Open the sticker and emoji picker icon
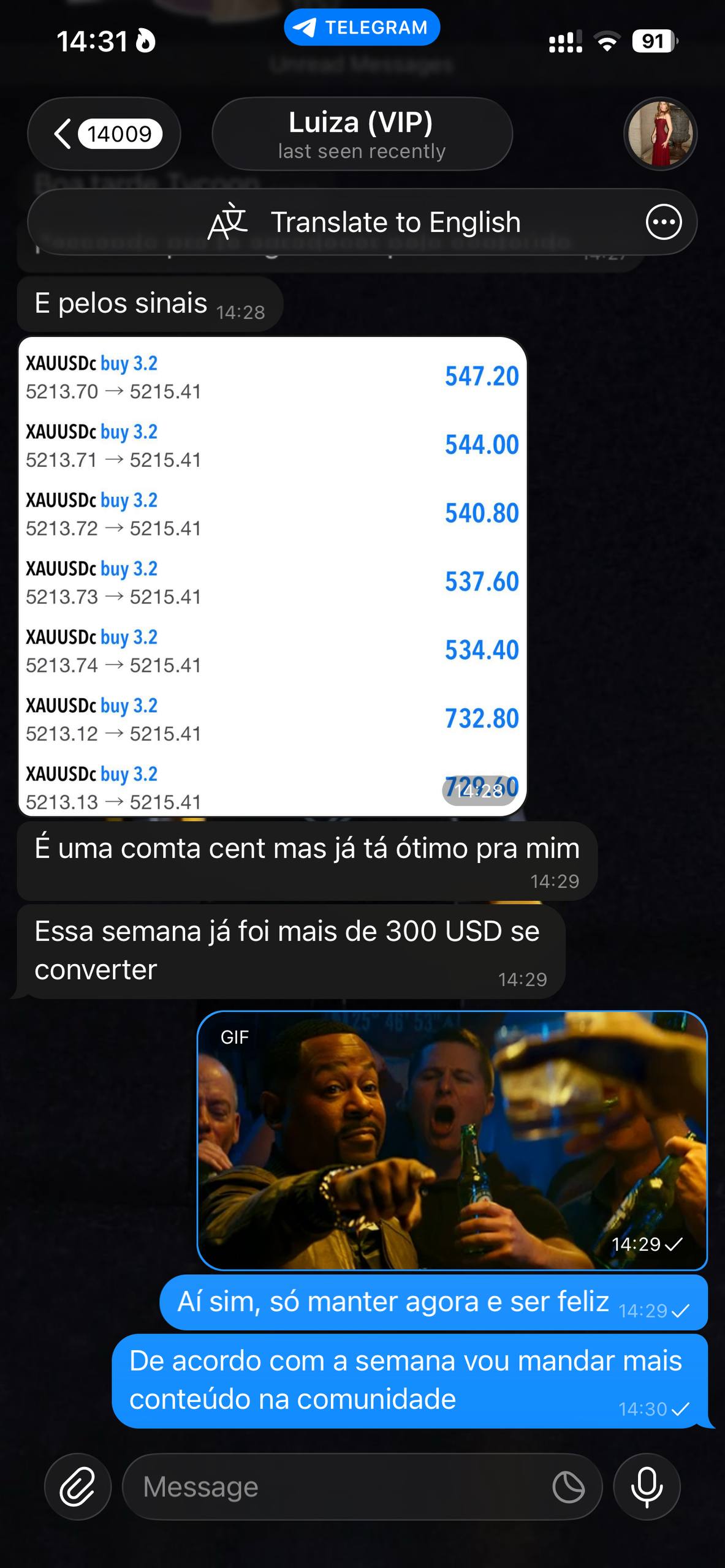Screen dimensions: 725x1568 click(x=568, y=1486)
